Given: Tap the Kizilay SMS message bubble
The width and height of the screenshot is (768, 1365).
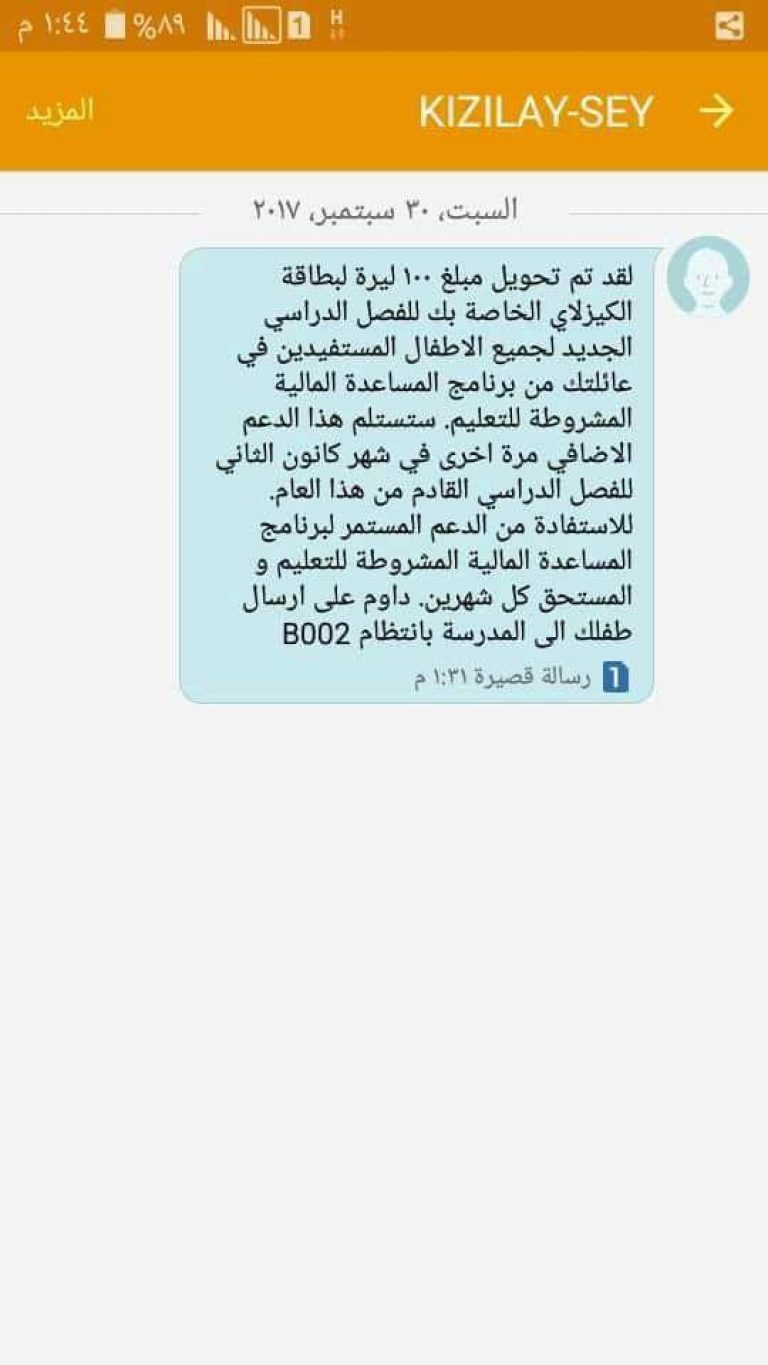Looking at the screenshot, I should coord(417,475).
